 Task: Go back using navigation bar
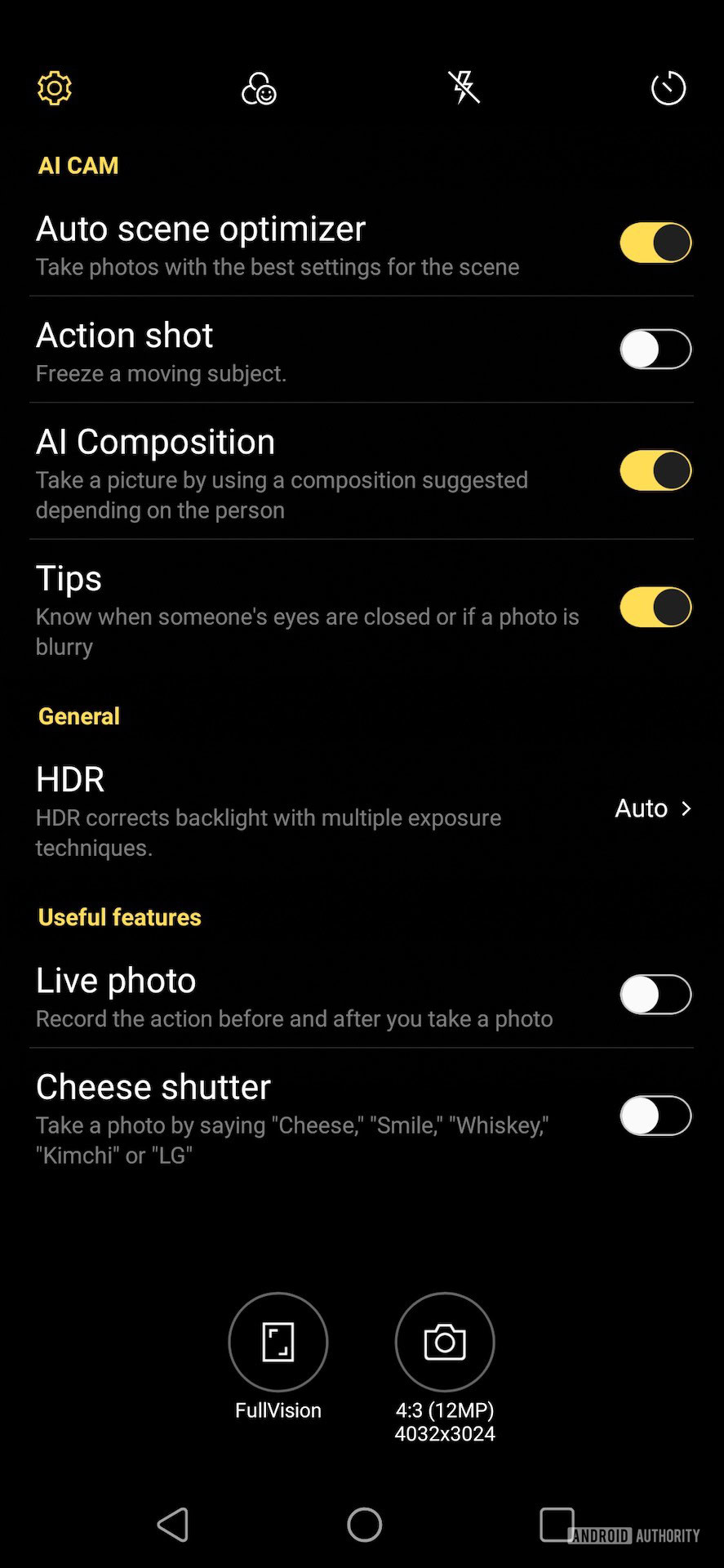[x=173, y=1524]
